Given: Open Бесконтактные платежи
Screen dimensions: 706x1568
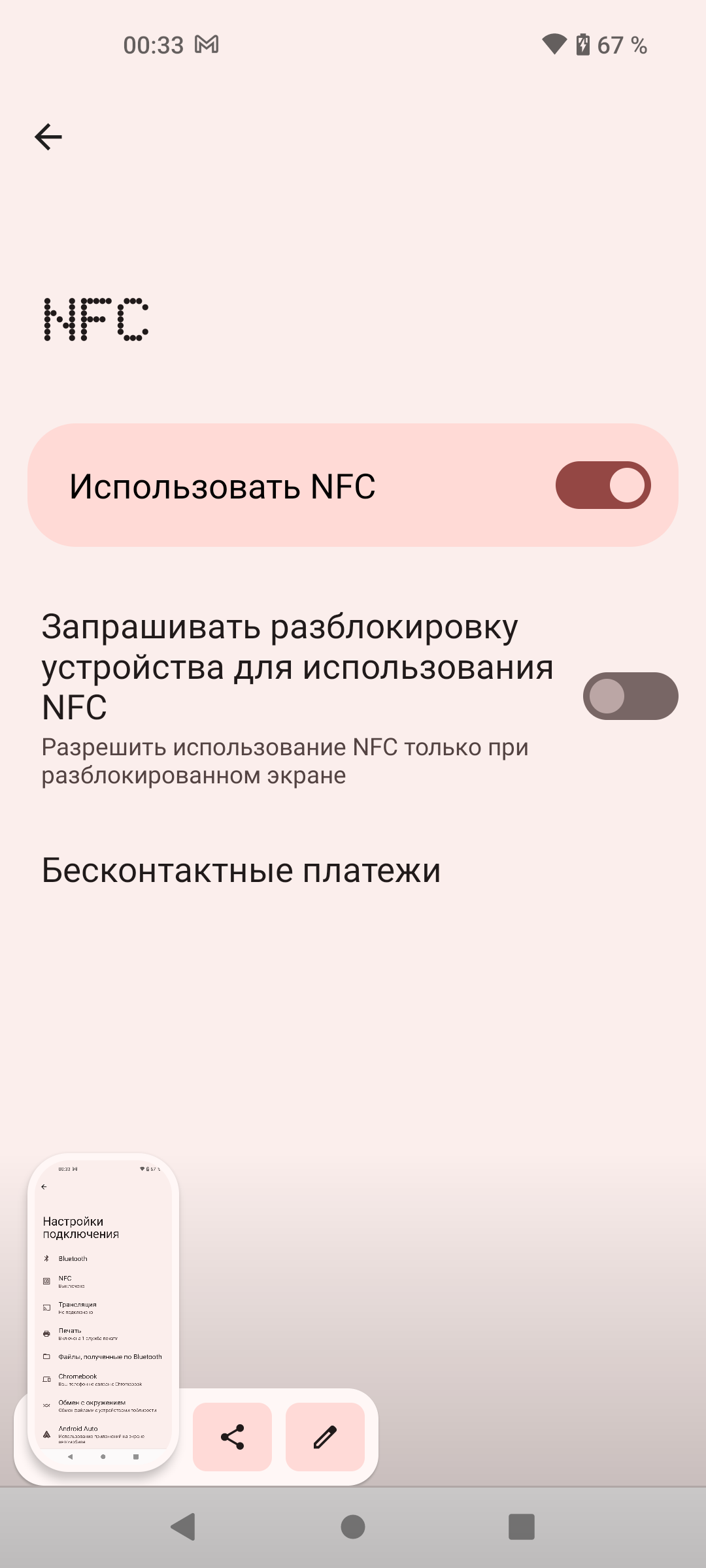Looking at the screenshot, I should pos(241,870).
